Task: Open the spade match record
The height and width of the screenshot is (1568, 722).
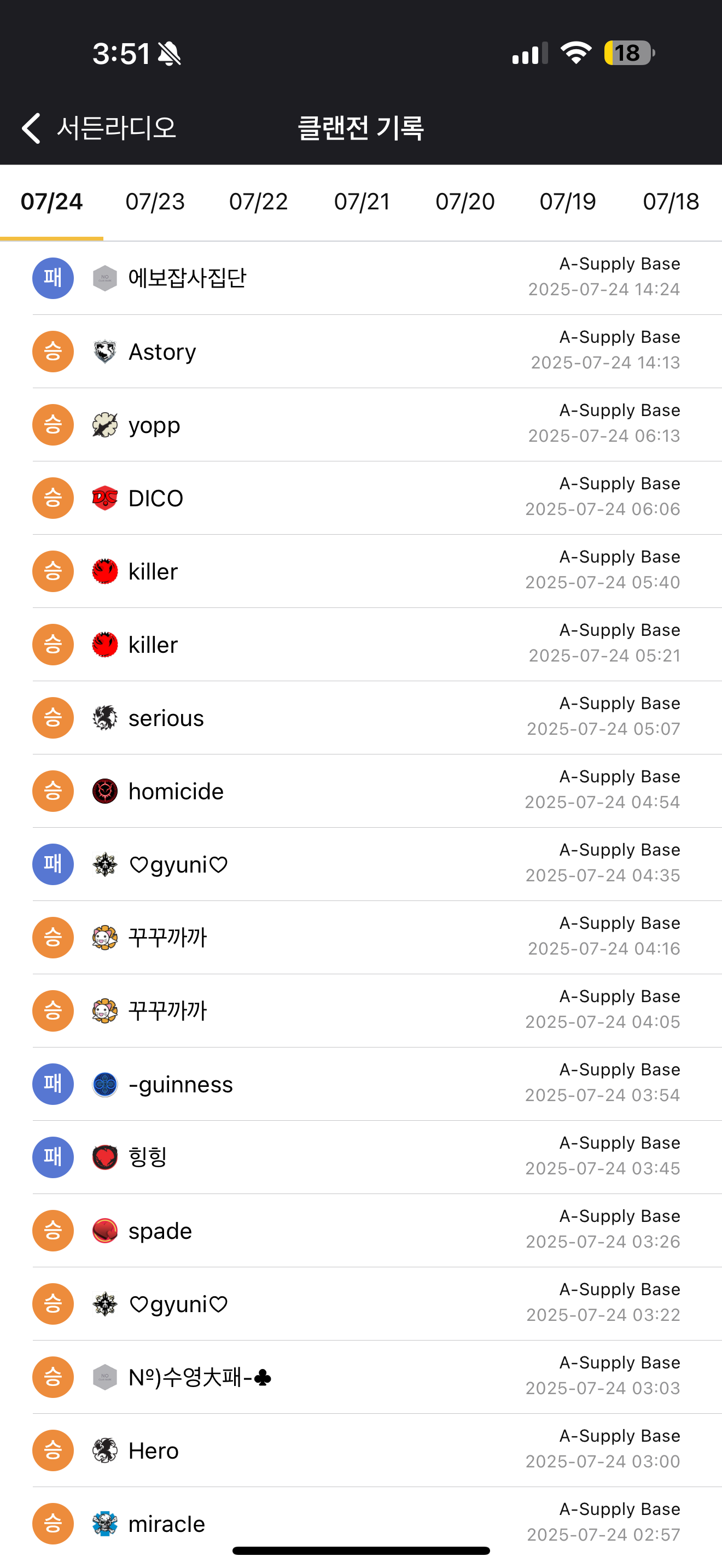Action: [x=361, y=1231]
